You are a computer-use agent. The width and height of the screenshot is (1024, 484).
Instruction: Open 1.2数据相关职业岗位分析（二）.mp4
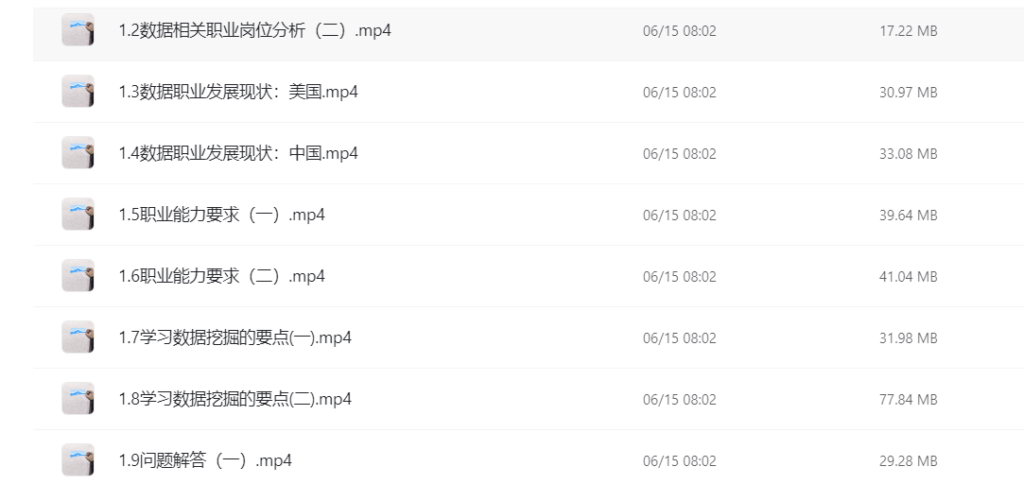[x=255, y=31]
